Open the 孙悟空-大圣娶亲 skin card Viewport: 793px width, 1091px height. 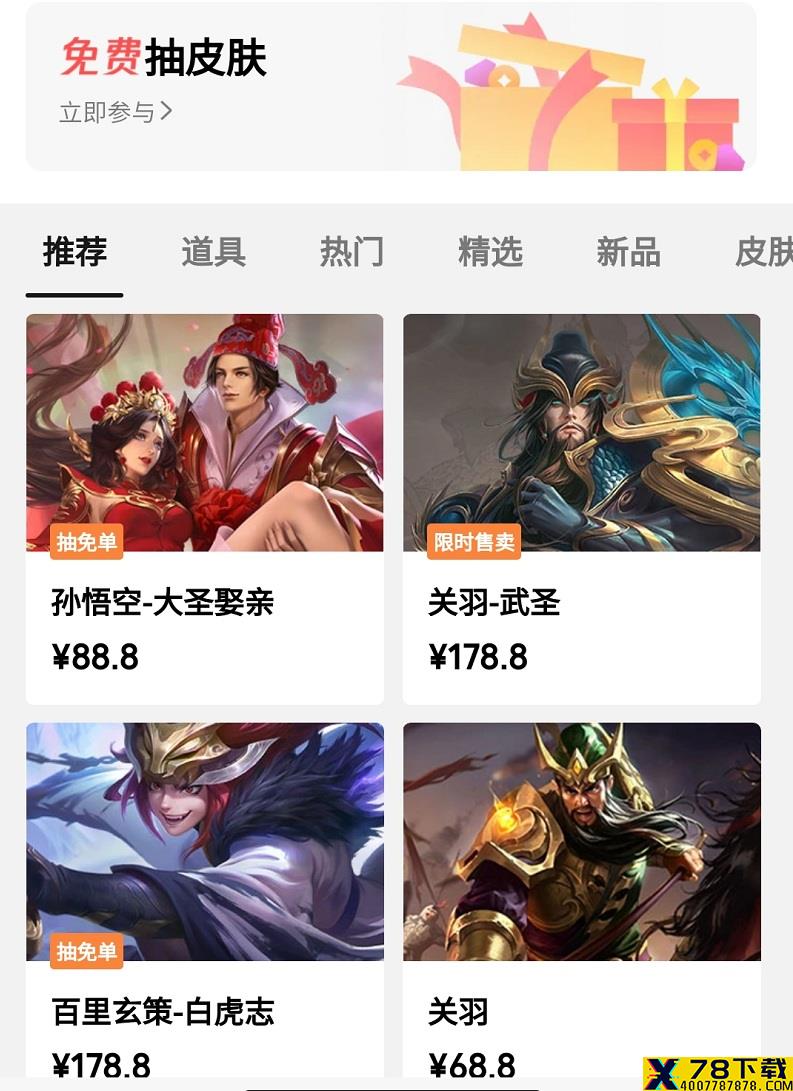(x=205, y=508)
